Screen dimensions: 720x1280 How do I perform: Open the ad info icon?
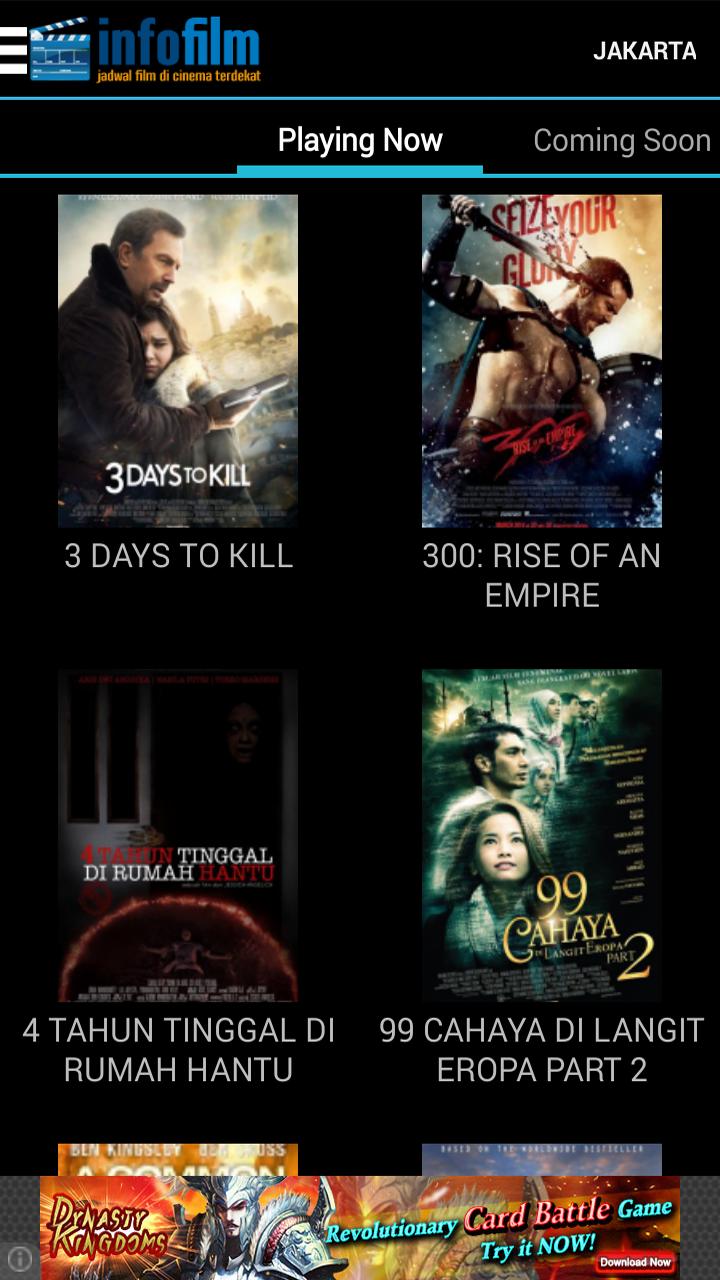[19, 1259]
